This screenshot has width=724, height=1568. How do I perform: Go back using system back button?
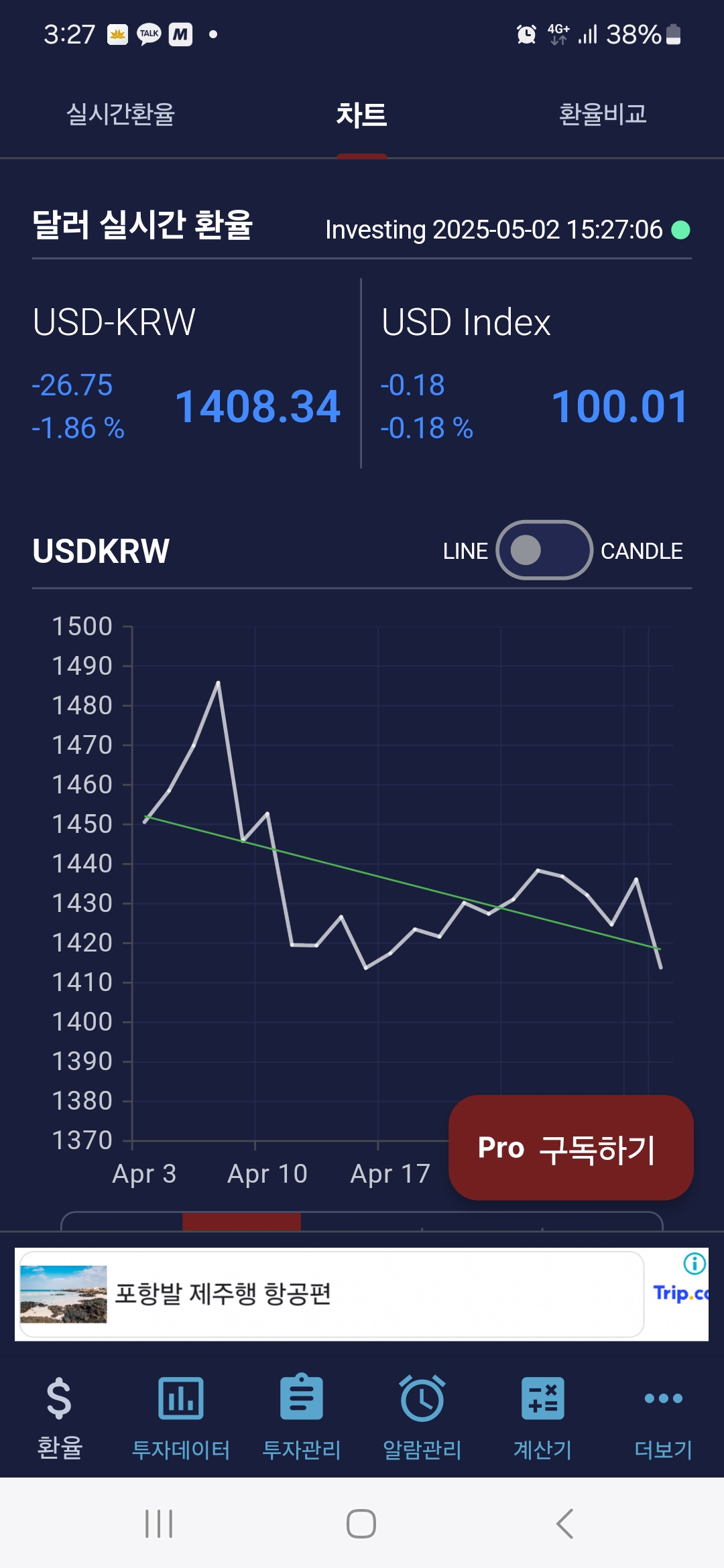pos(565,1524)
